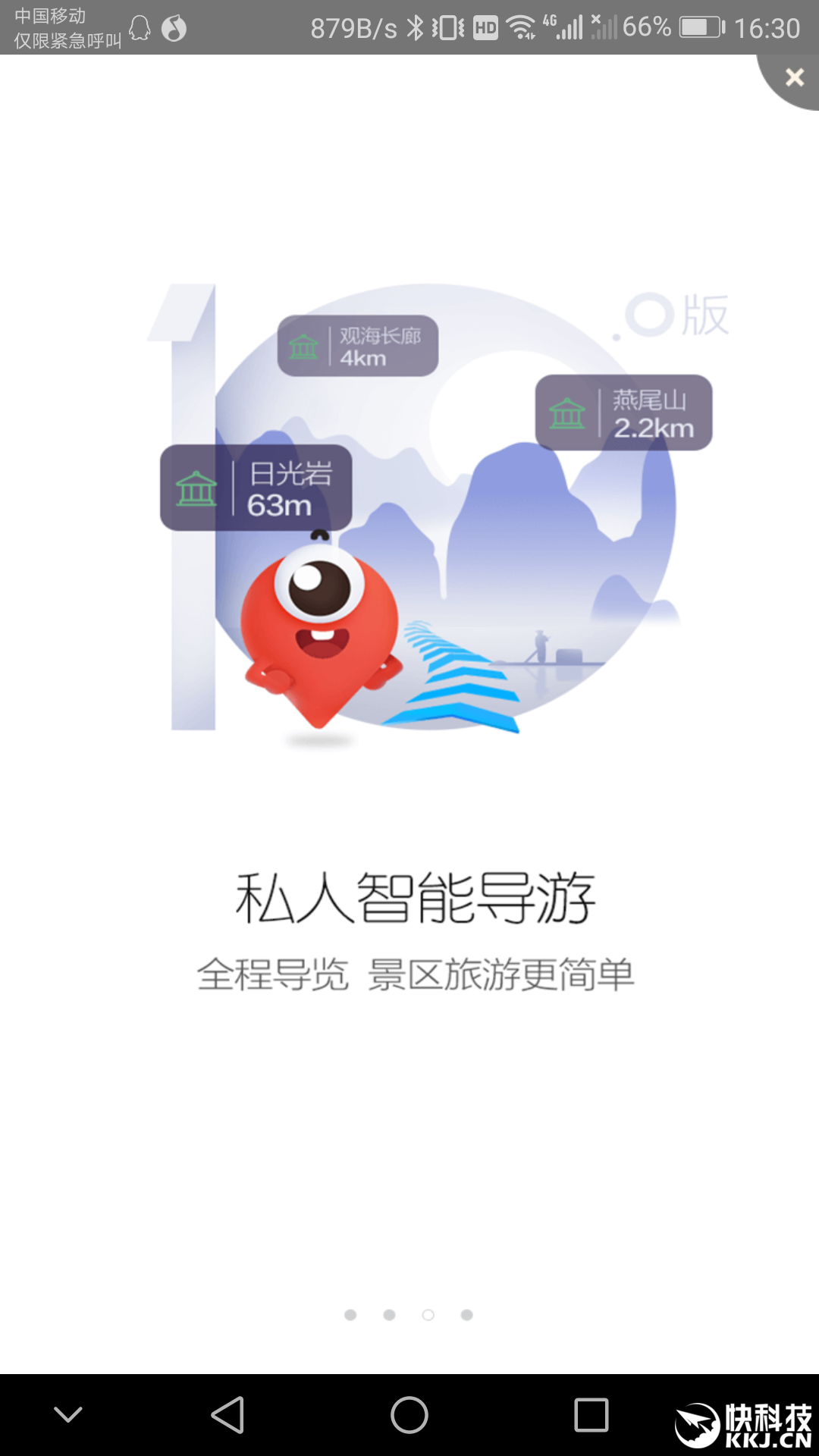819x1456 pixels.
Task: Hide the navigation bar with down chevron
Action: pyautogui.click(x=68, y=1415)
